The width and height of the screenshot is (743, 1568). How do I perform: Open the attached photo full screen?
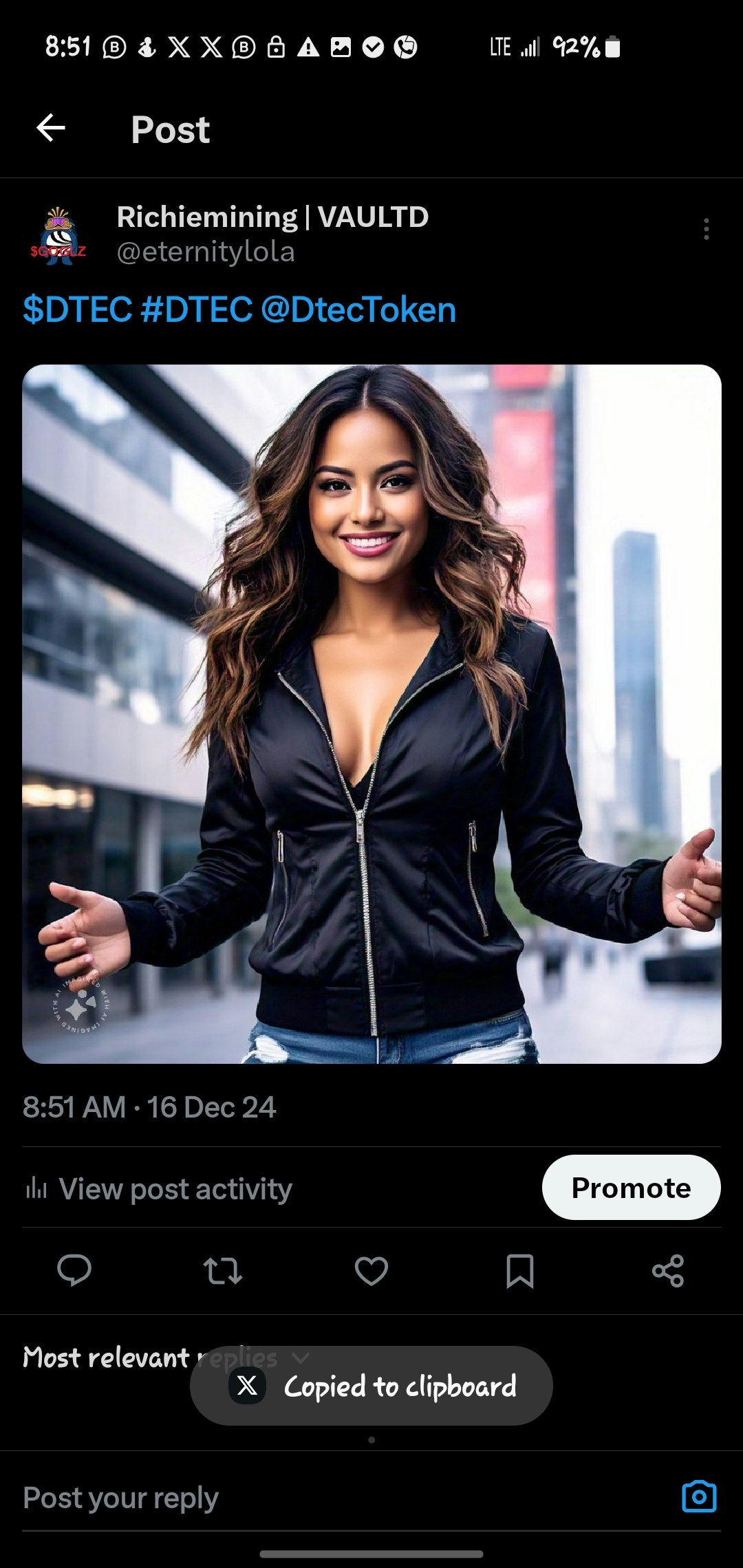point(371,714)
